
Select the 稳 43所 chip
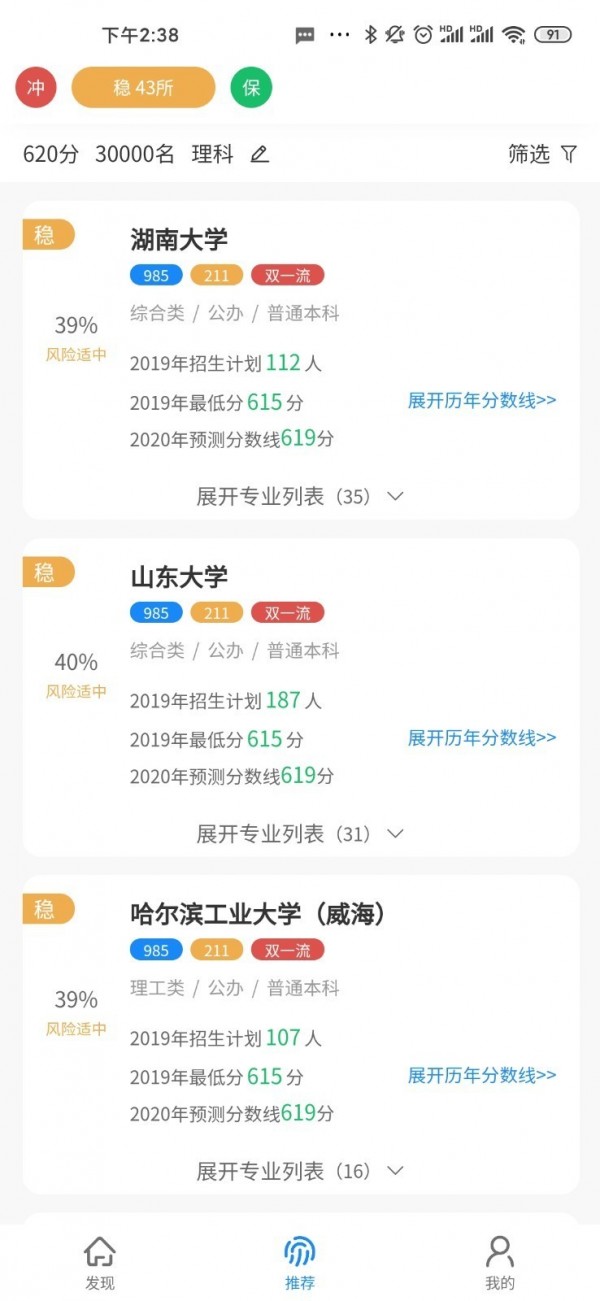tap(143, 87)
